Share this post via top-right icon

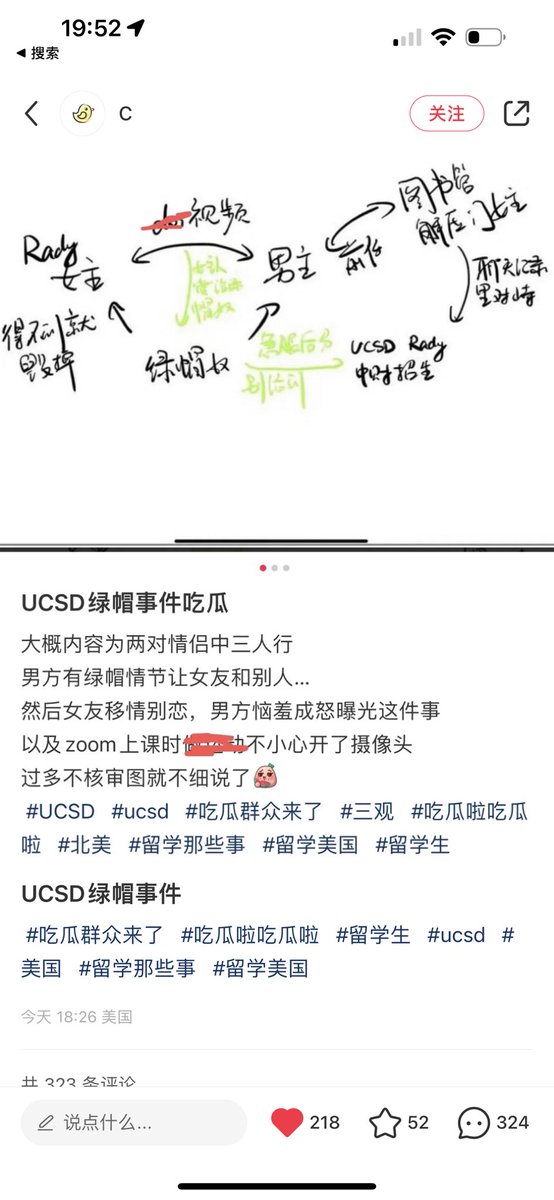pyautogui.click(x=516, y=113)
